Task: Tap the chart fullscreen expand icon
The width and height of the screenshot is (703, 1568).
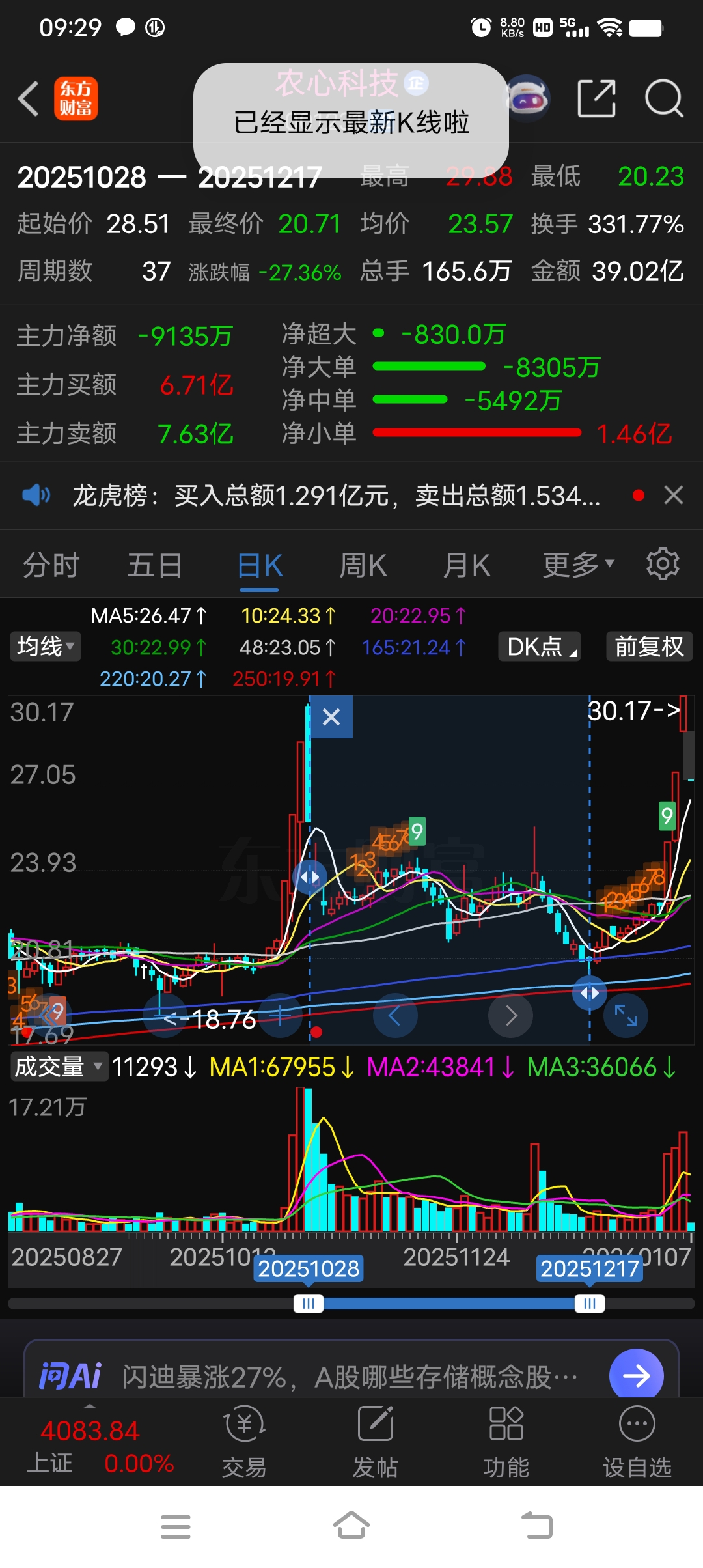Action: point(626,1015)
